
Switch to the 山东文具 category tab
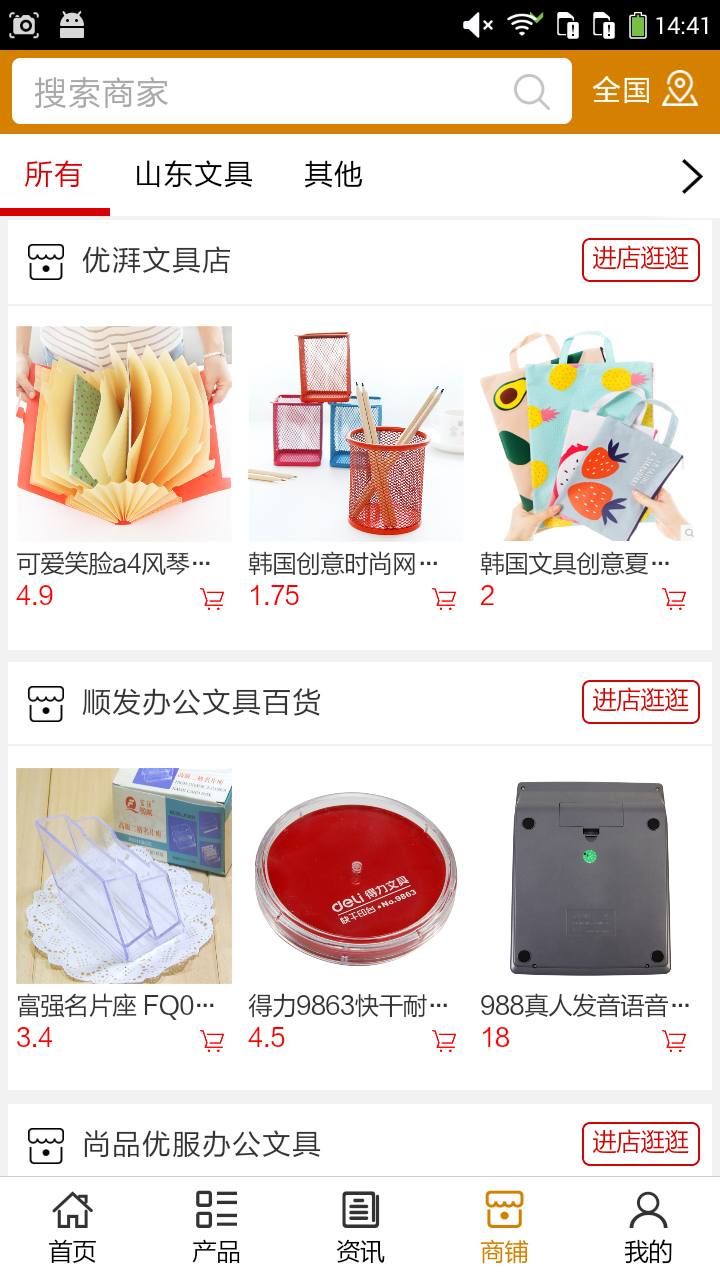tap(194, 176)
